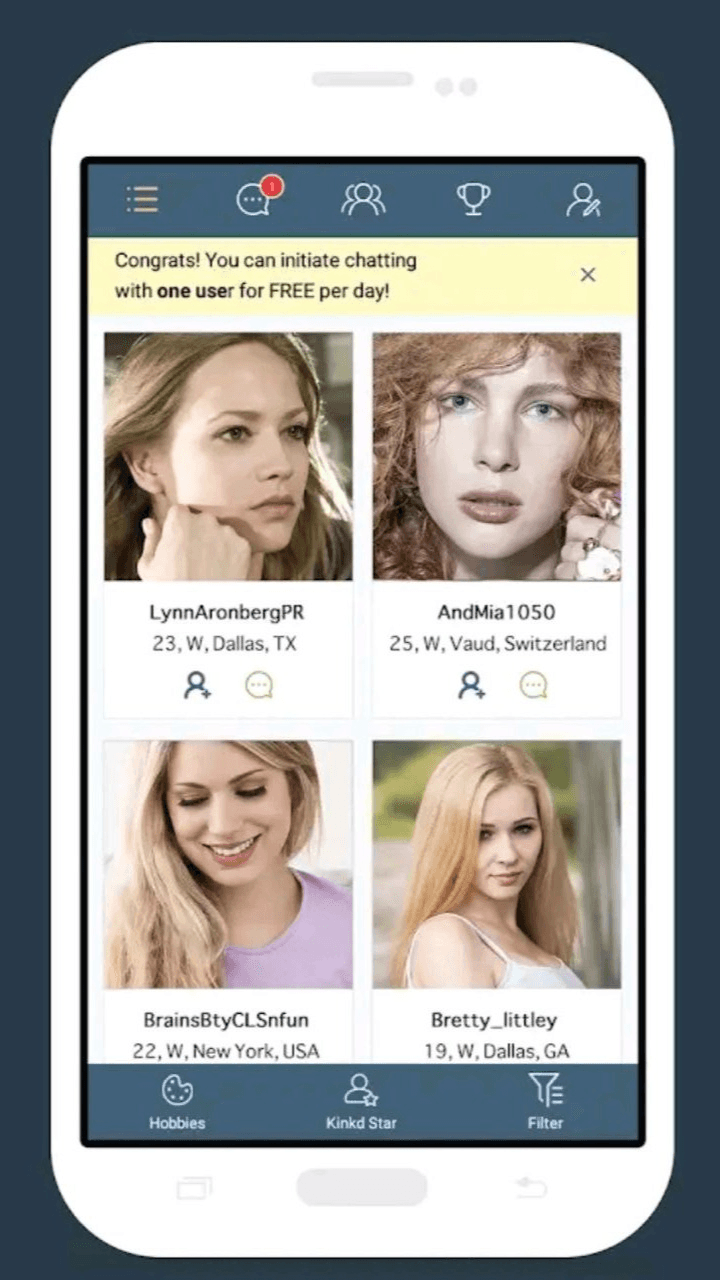The height and width of the screenshot is (1280, 720).
Task: Start a chat with LynnAronbergPR
Action: [x=259, y=685]
